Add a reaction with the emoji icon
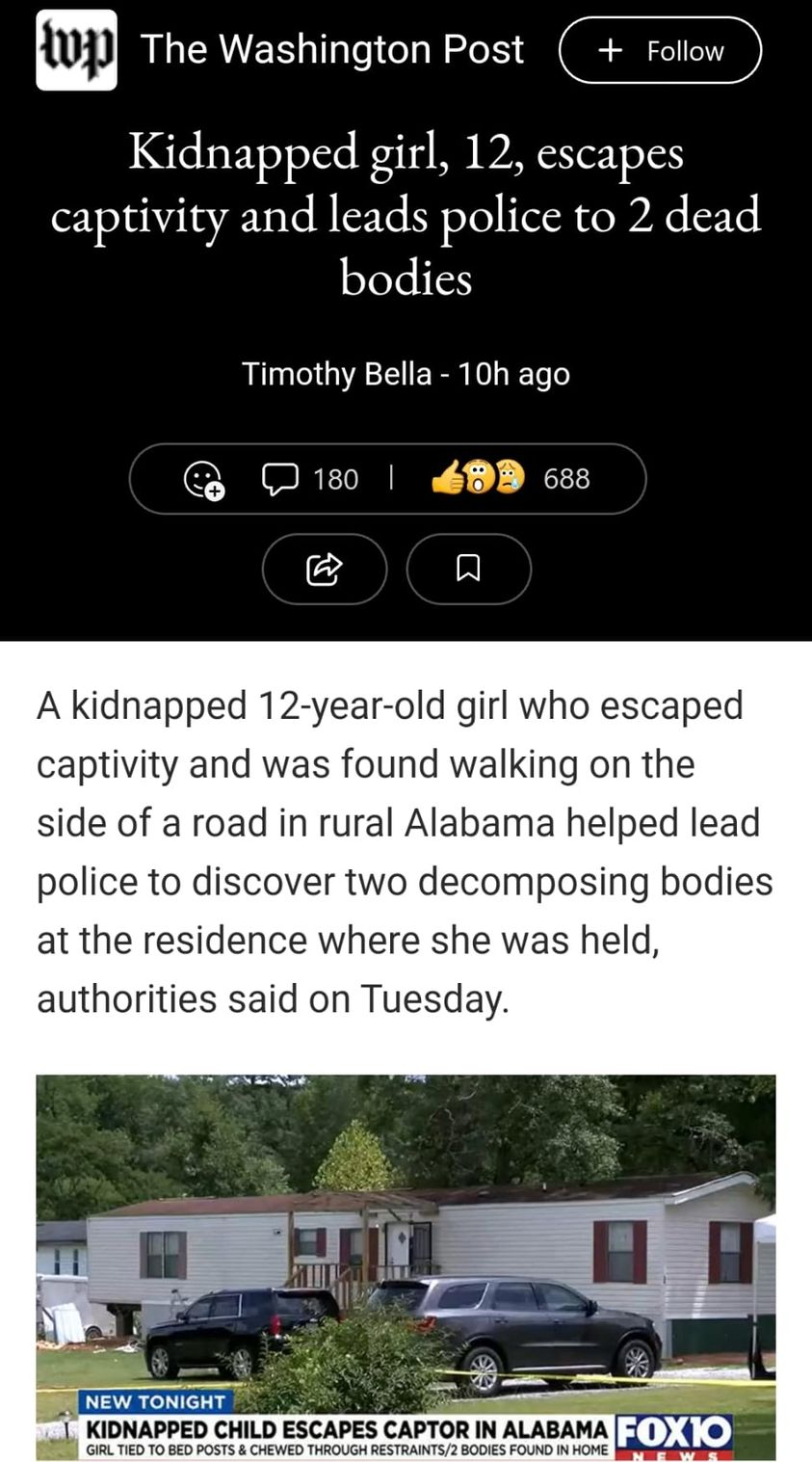This screenshot has height=1462, width=812. [x=203, y=479]
